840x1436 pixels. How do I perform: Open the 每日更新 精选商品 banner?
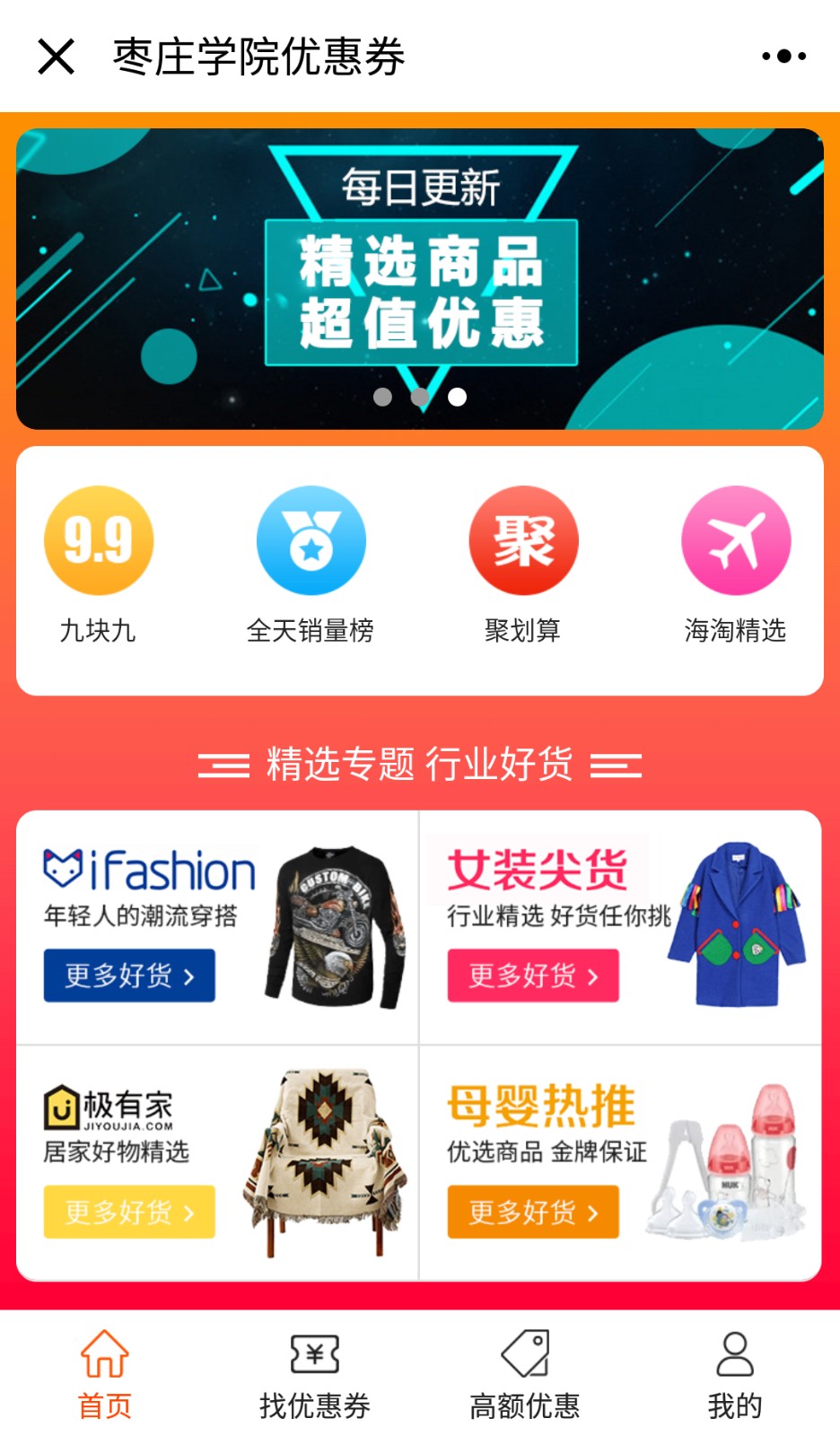[x=420, y=279]
